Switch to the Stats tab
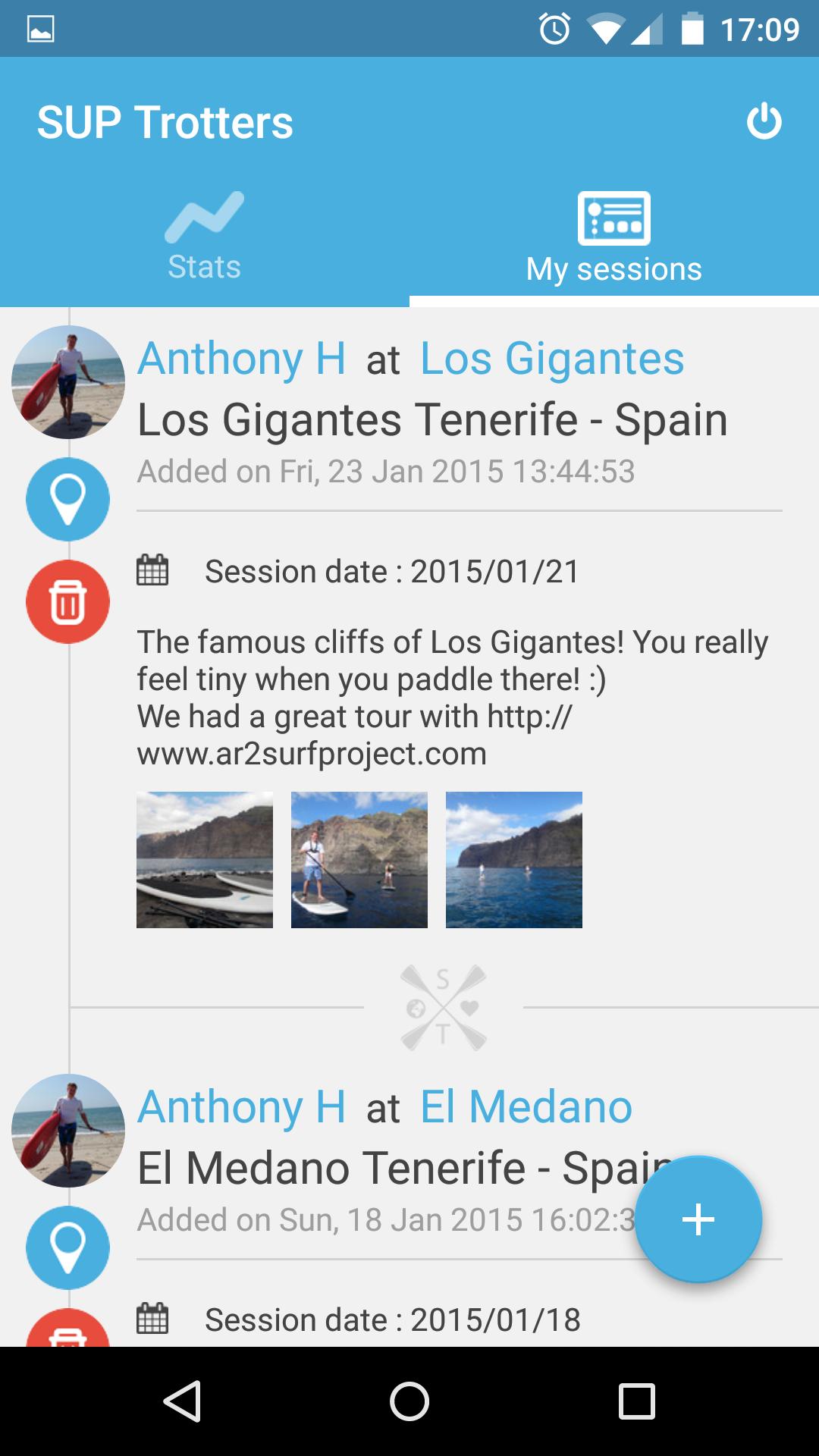The image size is (819, 1456). (204, 237)
